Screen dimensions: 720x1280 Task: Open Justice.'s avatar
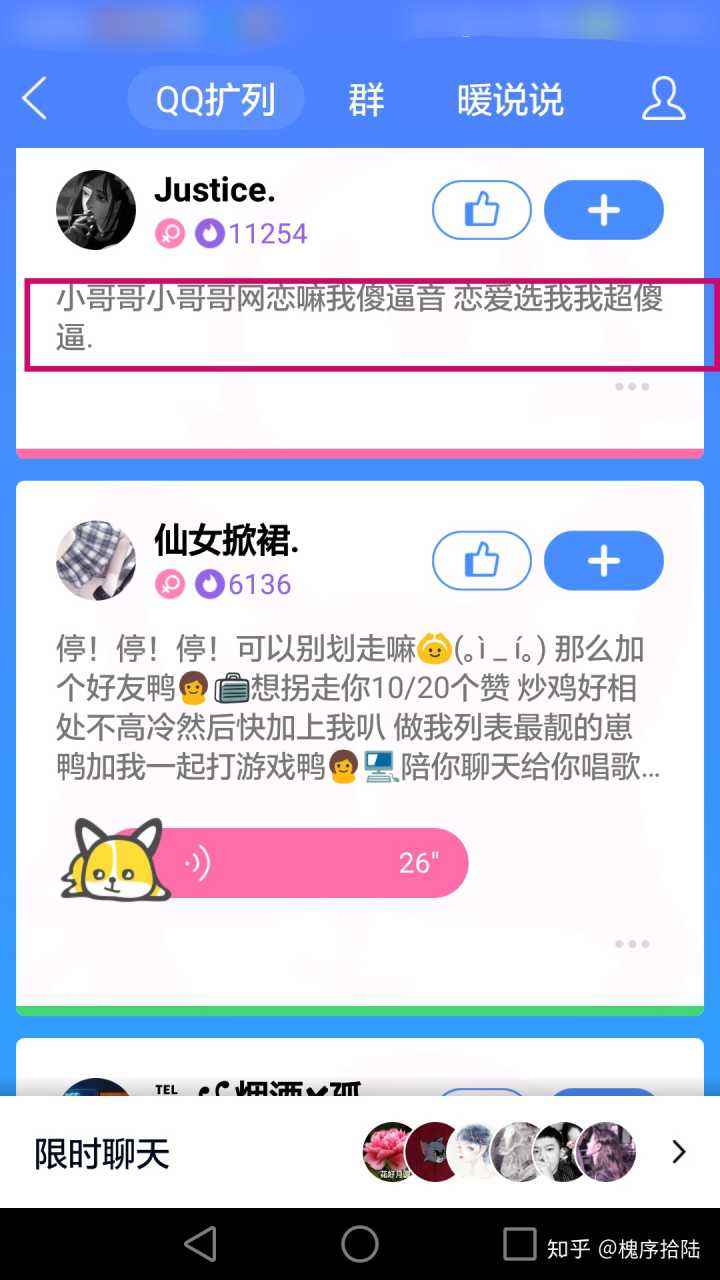pyautogui.click(x=96, y=210)
